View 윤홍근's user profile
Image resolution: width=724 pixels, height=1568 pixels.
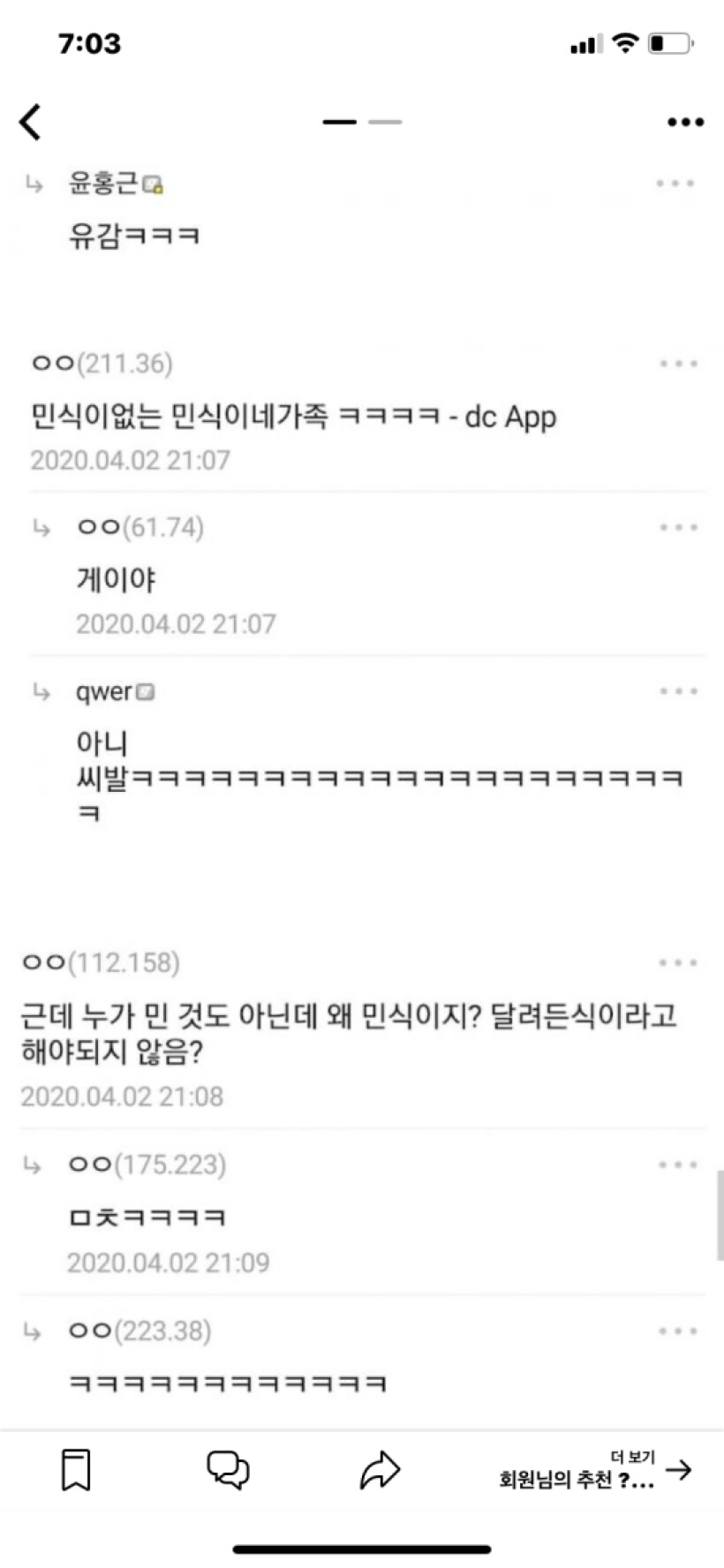click(x=104, y=184)
